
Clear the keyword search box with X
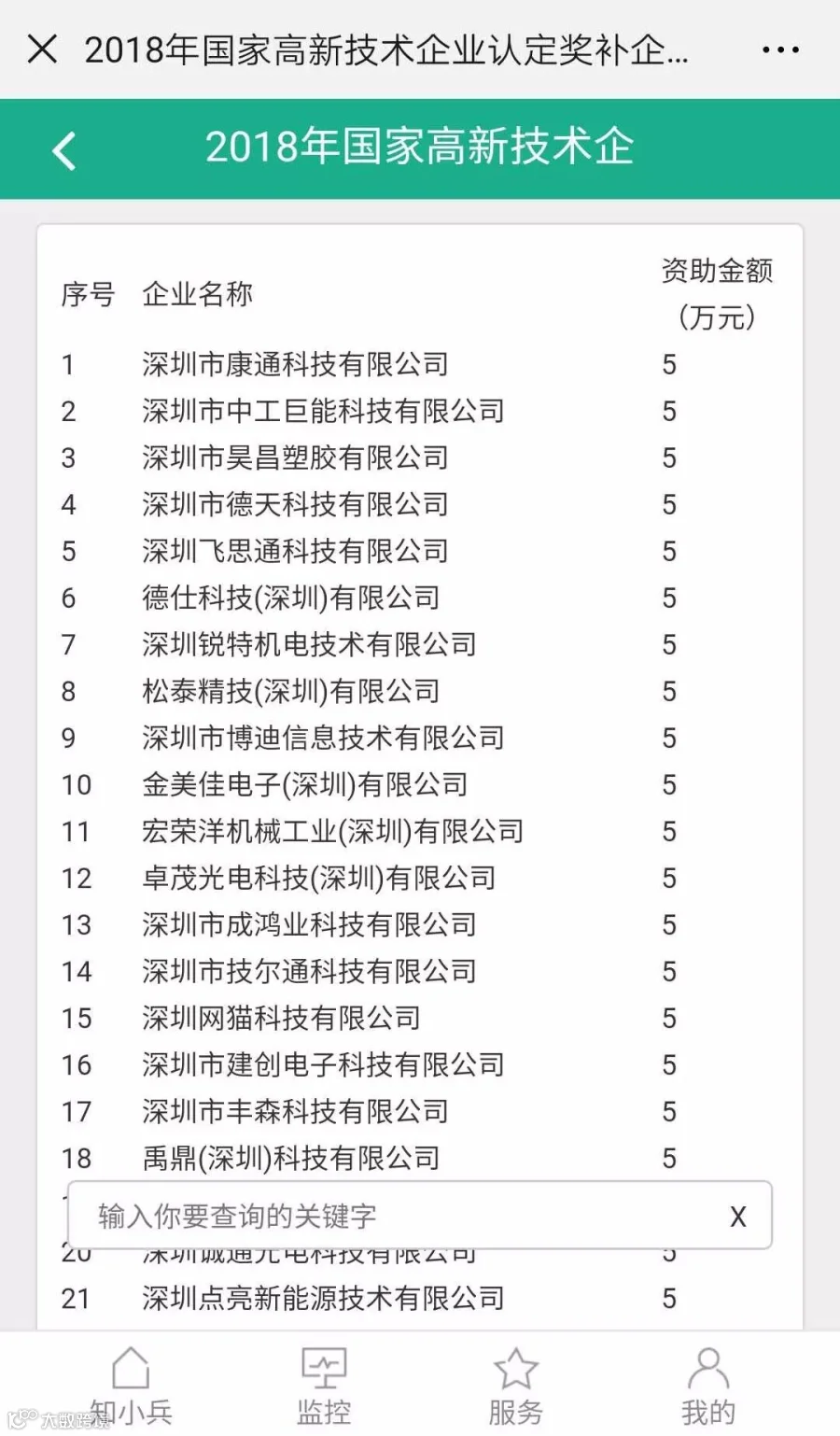pos(737,1217)
